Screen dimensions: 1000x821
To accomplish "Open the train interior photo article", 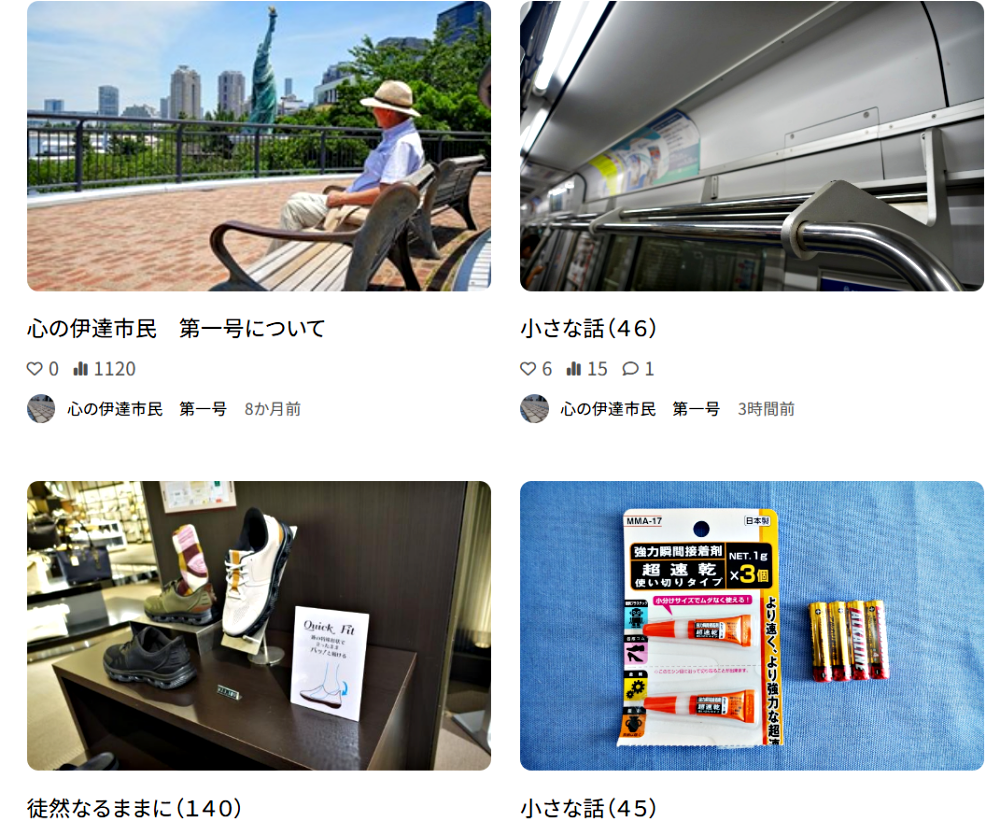I will [x=751, y=146].
